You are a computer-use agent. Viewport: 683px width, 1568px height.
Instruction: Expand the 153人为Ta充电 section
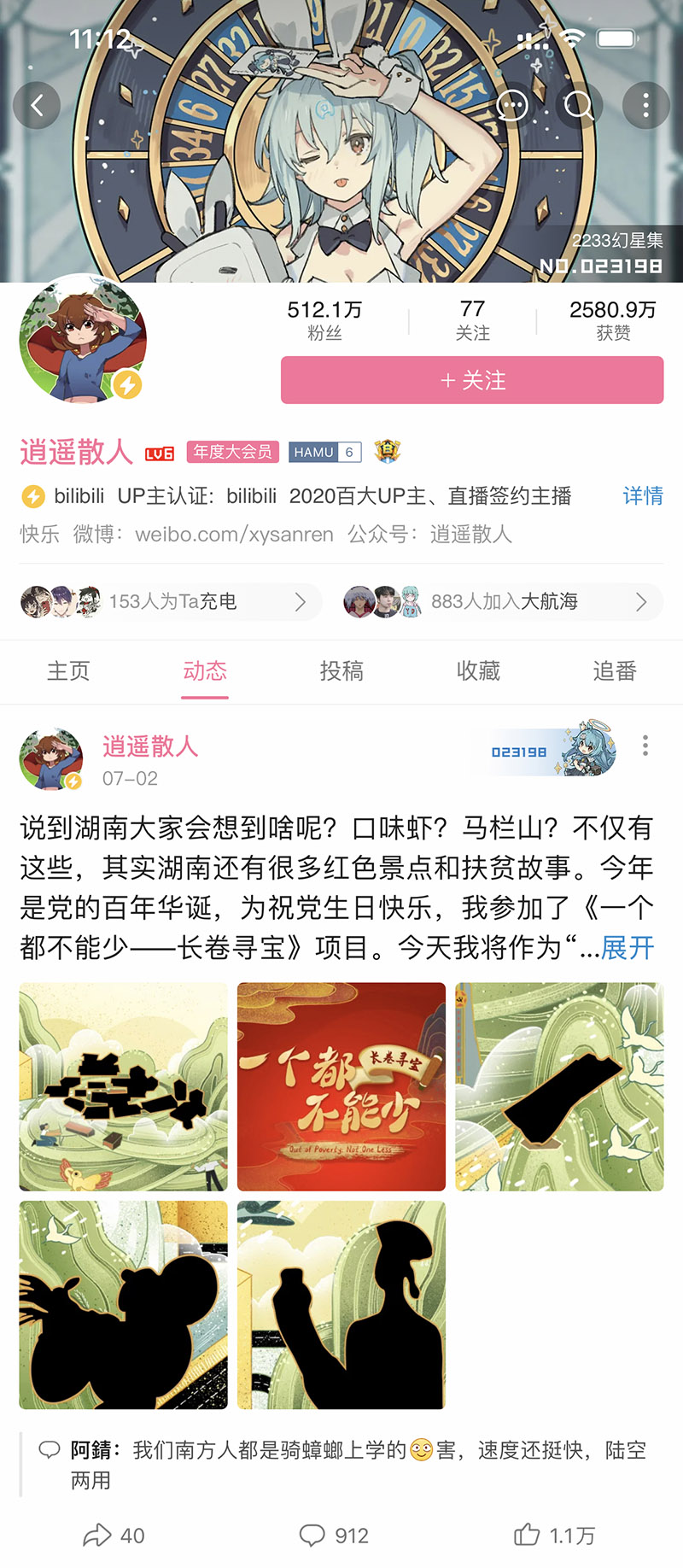point(171,601)
